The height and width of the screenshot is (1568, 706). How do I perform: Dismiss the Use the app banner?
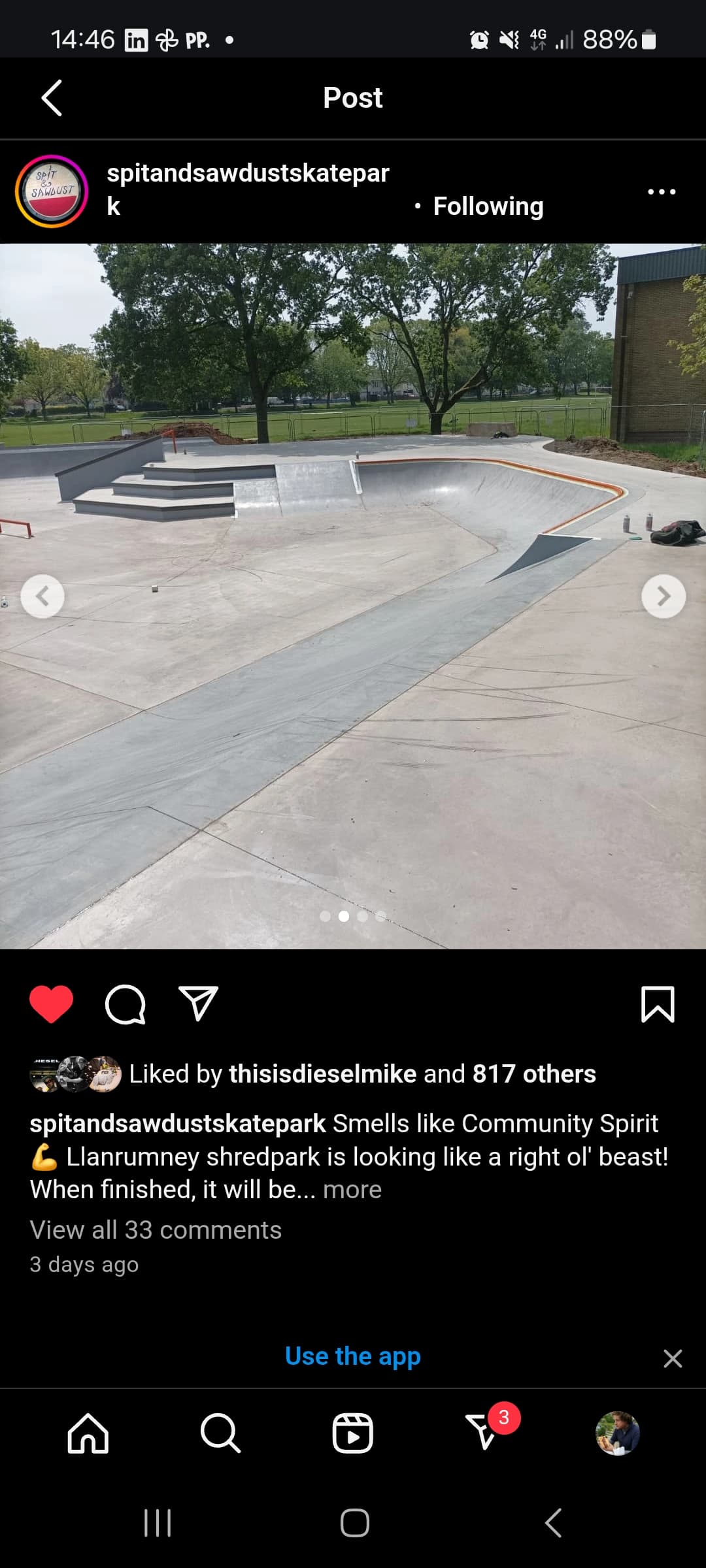[x=672, y=1358]
